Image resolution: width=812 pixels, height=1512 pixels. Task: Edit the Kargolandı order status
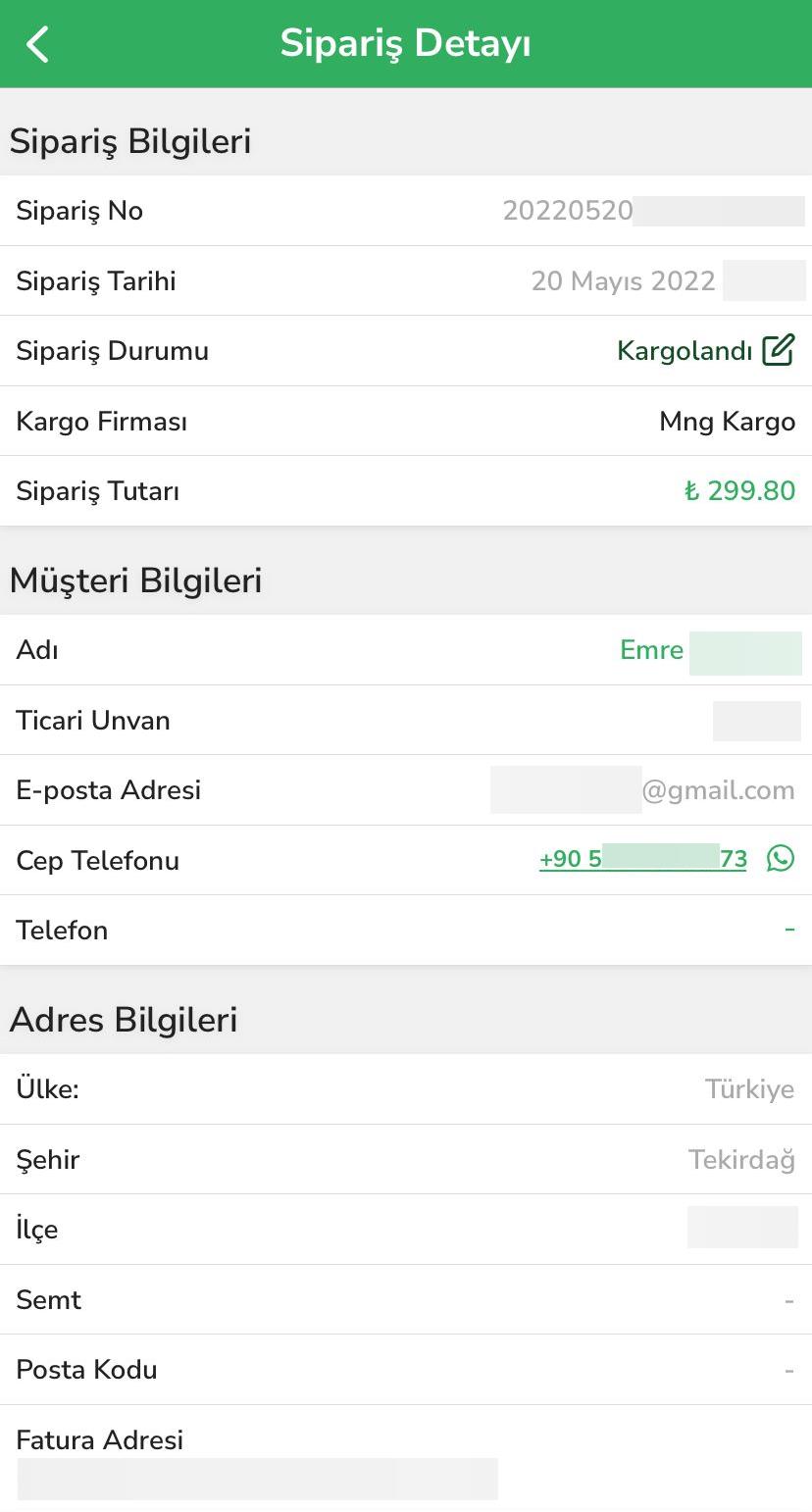click(778, 350)
